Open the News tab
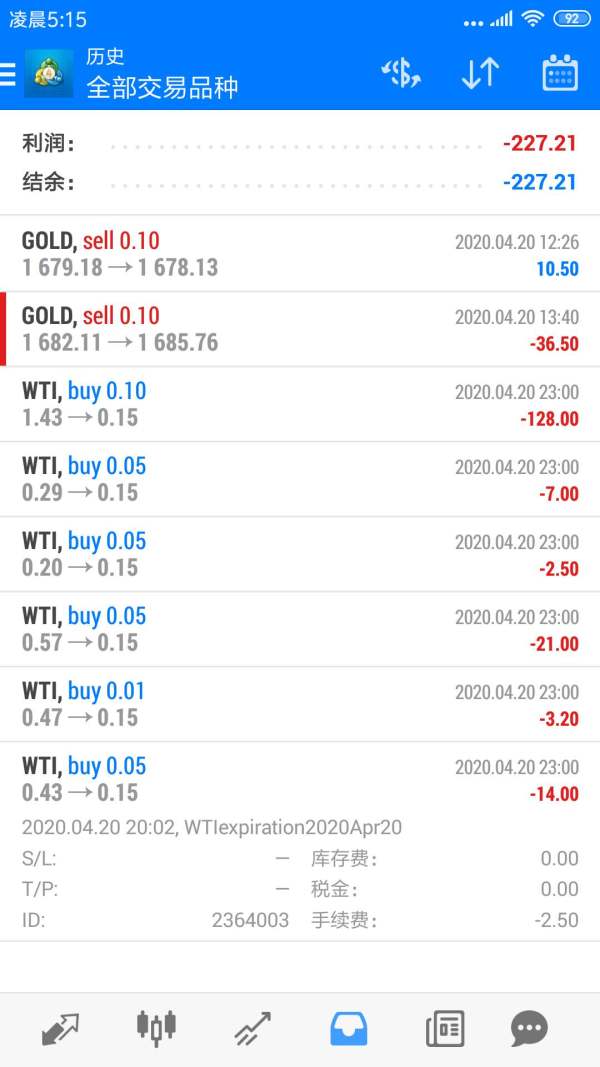This screenshot has width=600, height=1067. 445,1028
